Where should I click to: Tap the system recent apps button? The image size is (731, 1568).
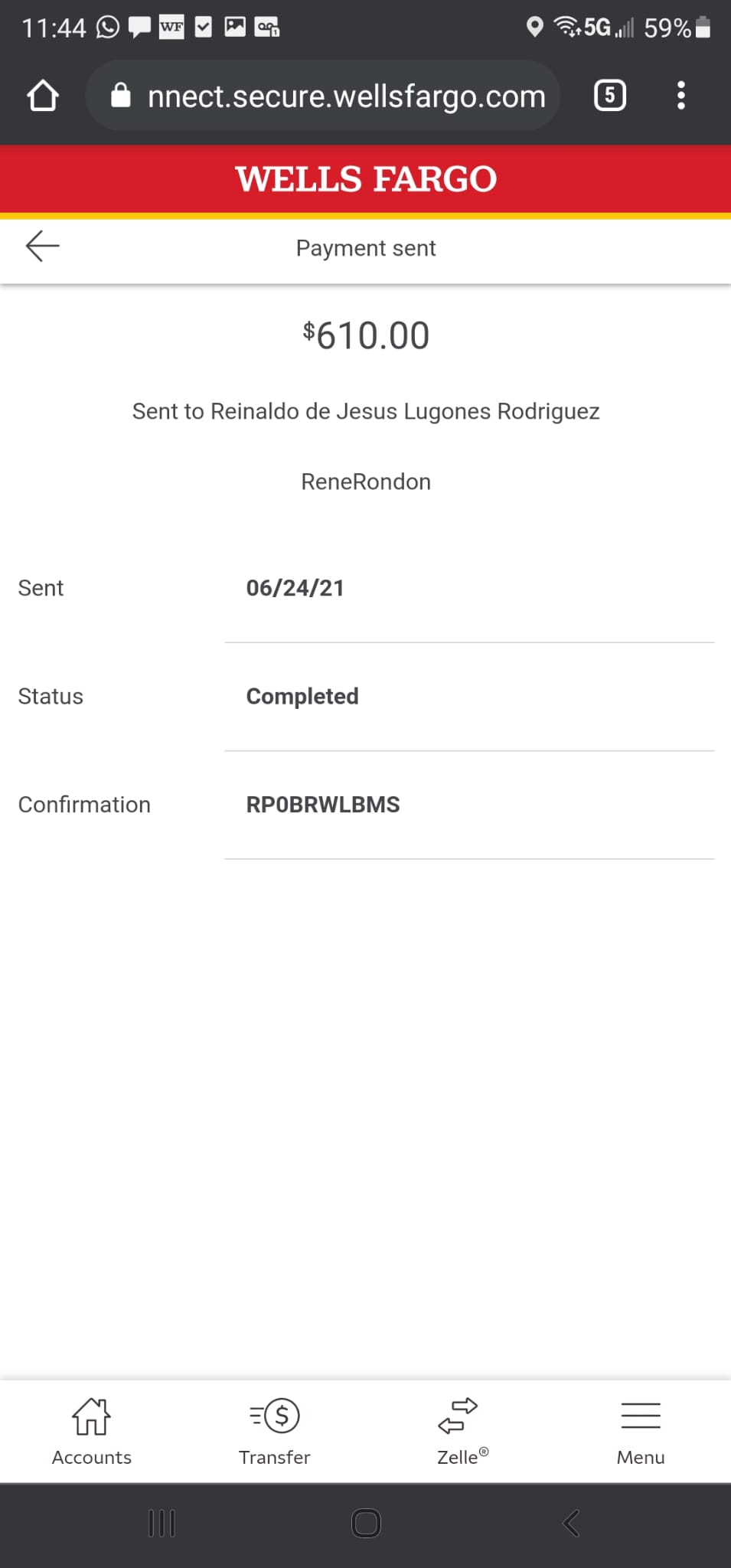pos(162,1523)
